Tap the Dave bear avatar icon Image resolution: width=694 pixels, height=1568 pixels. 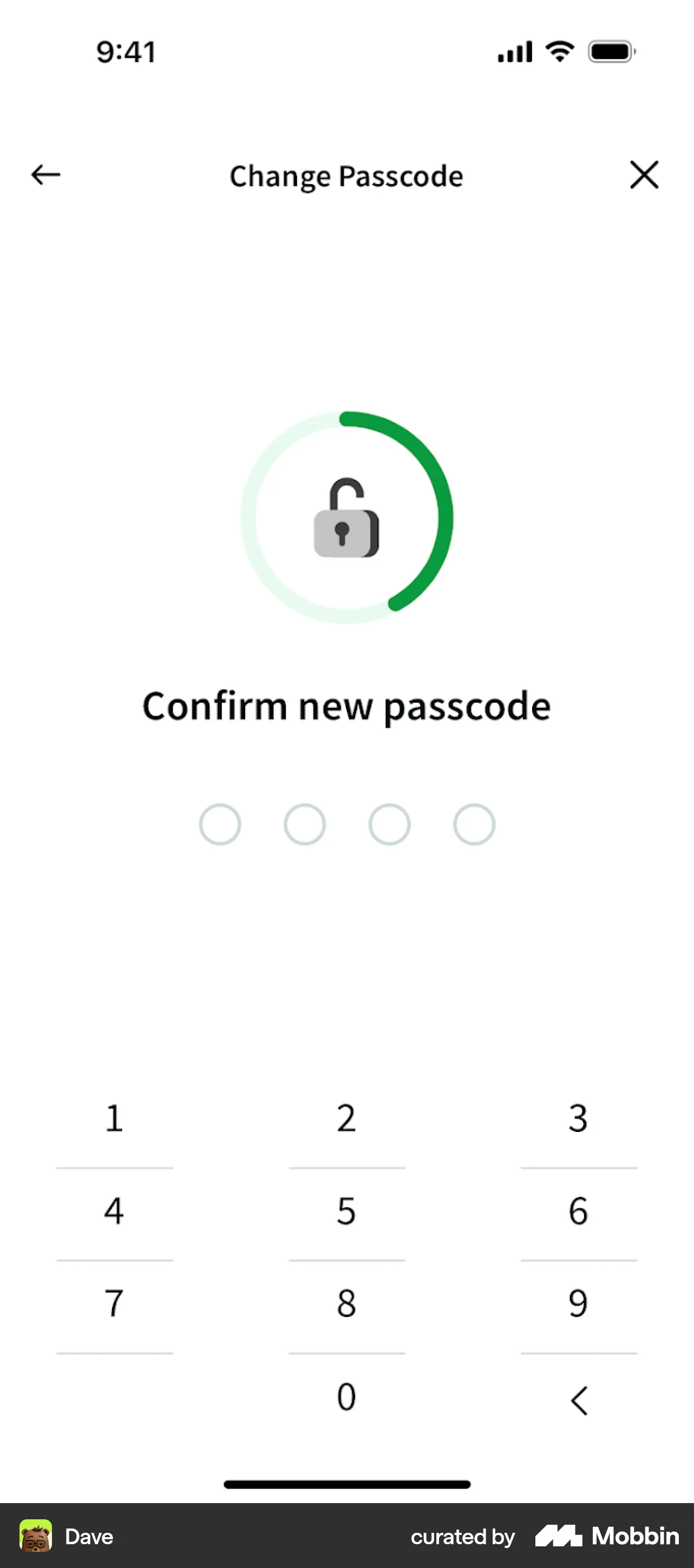coord(36,1537)
